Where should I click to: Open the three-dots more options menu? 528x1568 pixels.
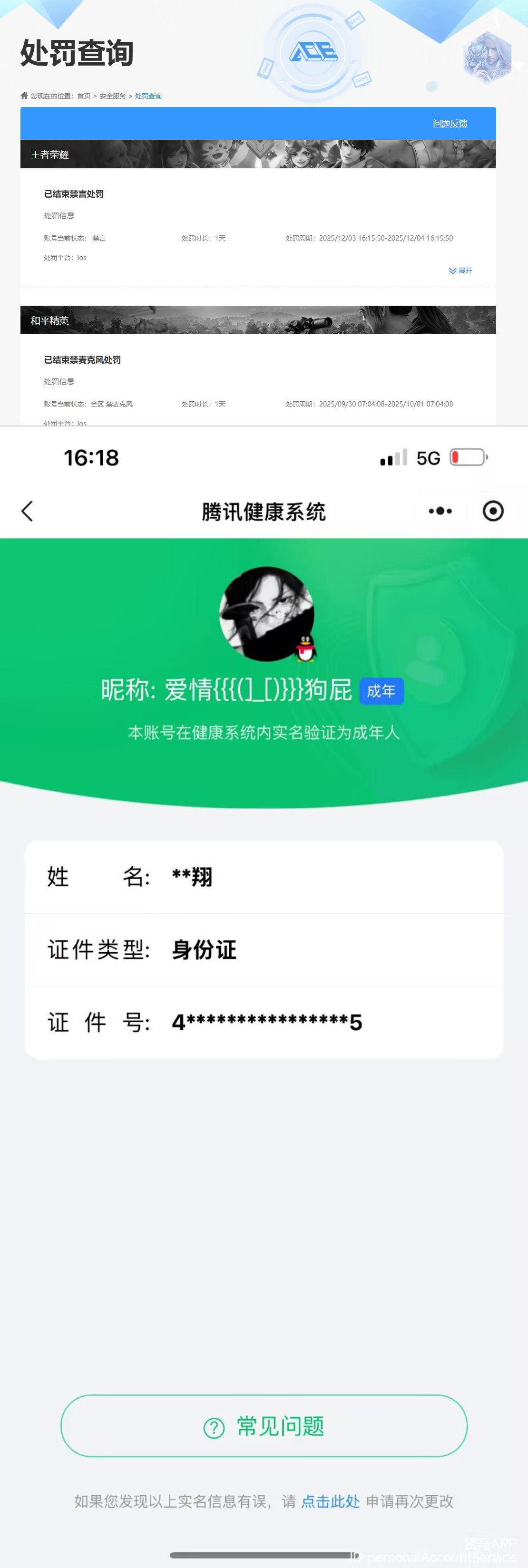440,511
